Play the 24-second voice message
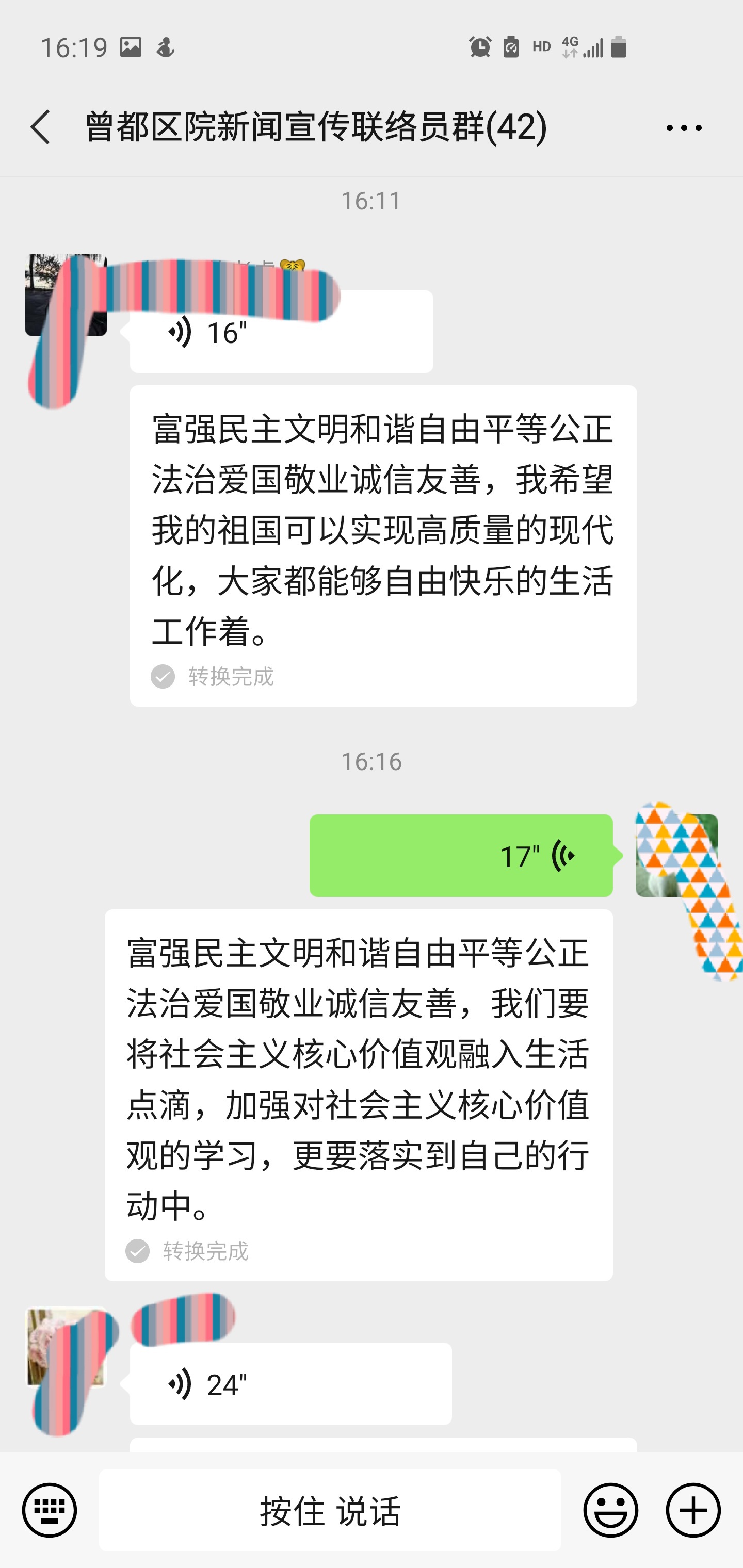Image resolution: width=743 pixels, height=1568 pixels. pyautogui.click(x=290, y=1384)
